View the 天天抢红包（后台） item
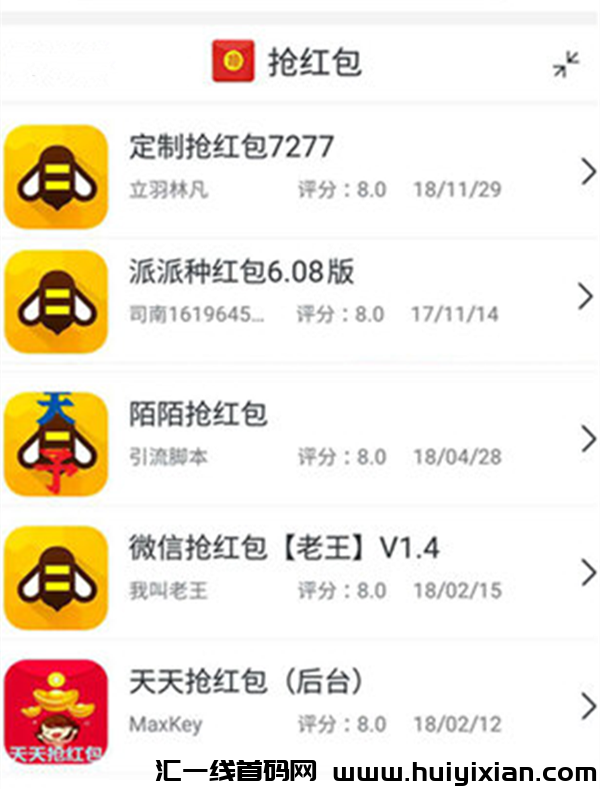The width and height of the screenshot is (600, 789). [300, 702]
